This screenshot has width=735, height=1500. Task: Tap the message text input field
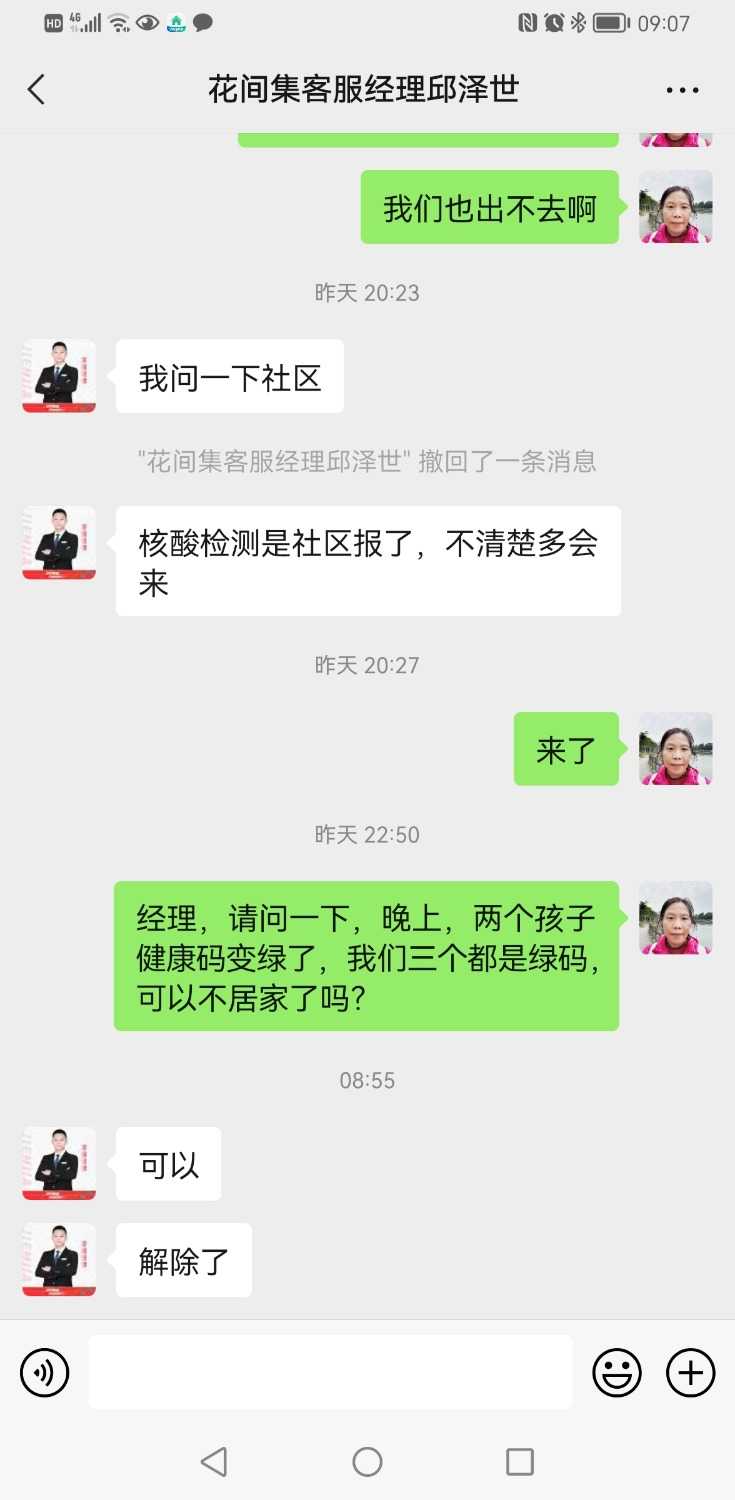click(x=330, y=1372)
